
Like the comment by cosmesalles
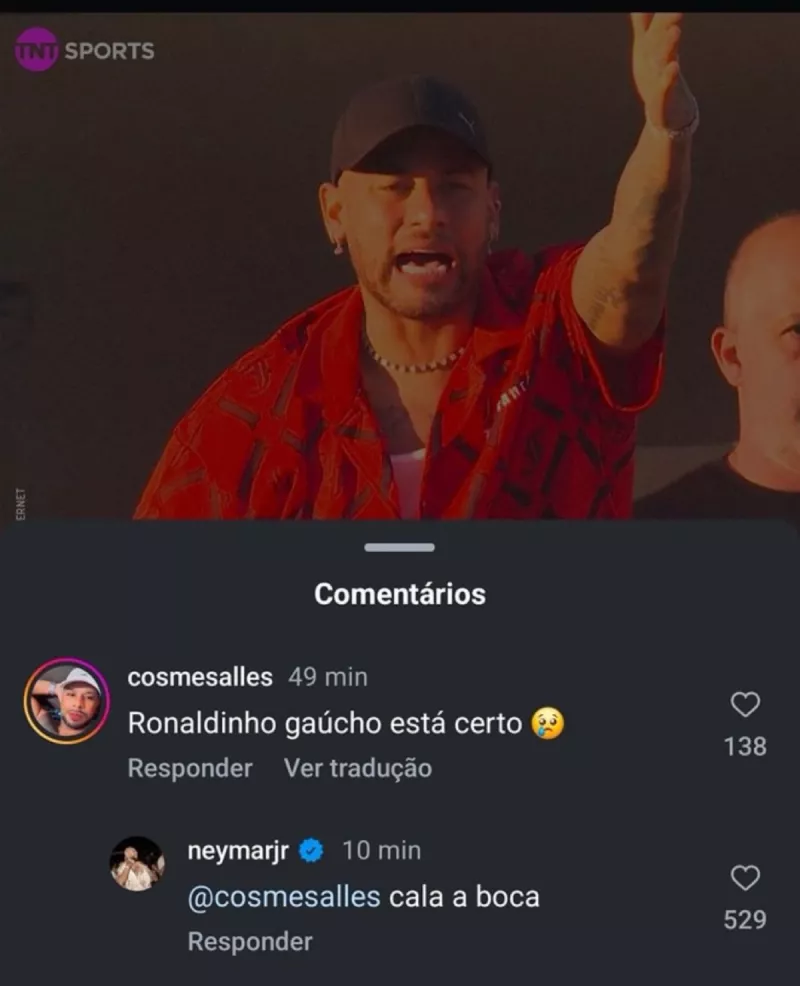coord(745,704)
